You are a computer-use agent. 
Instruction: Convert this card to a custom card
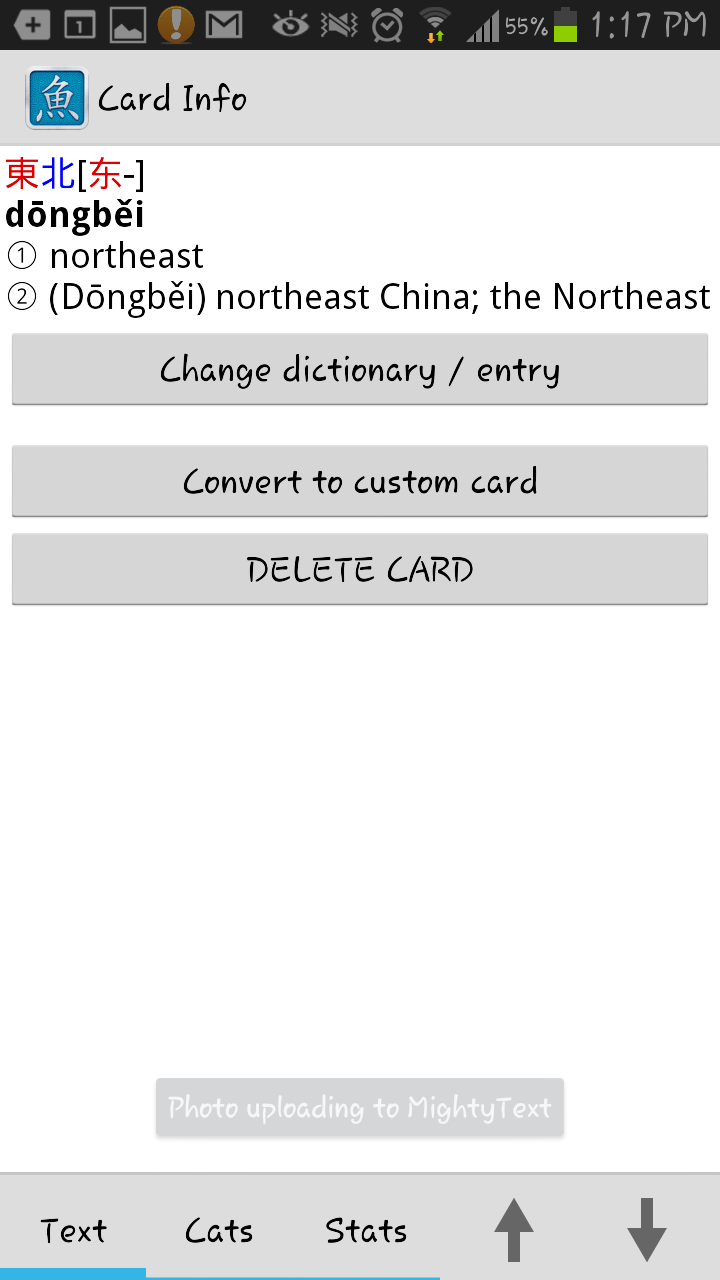(x=360, y=482)
